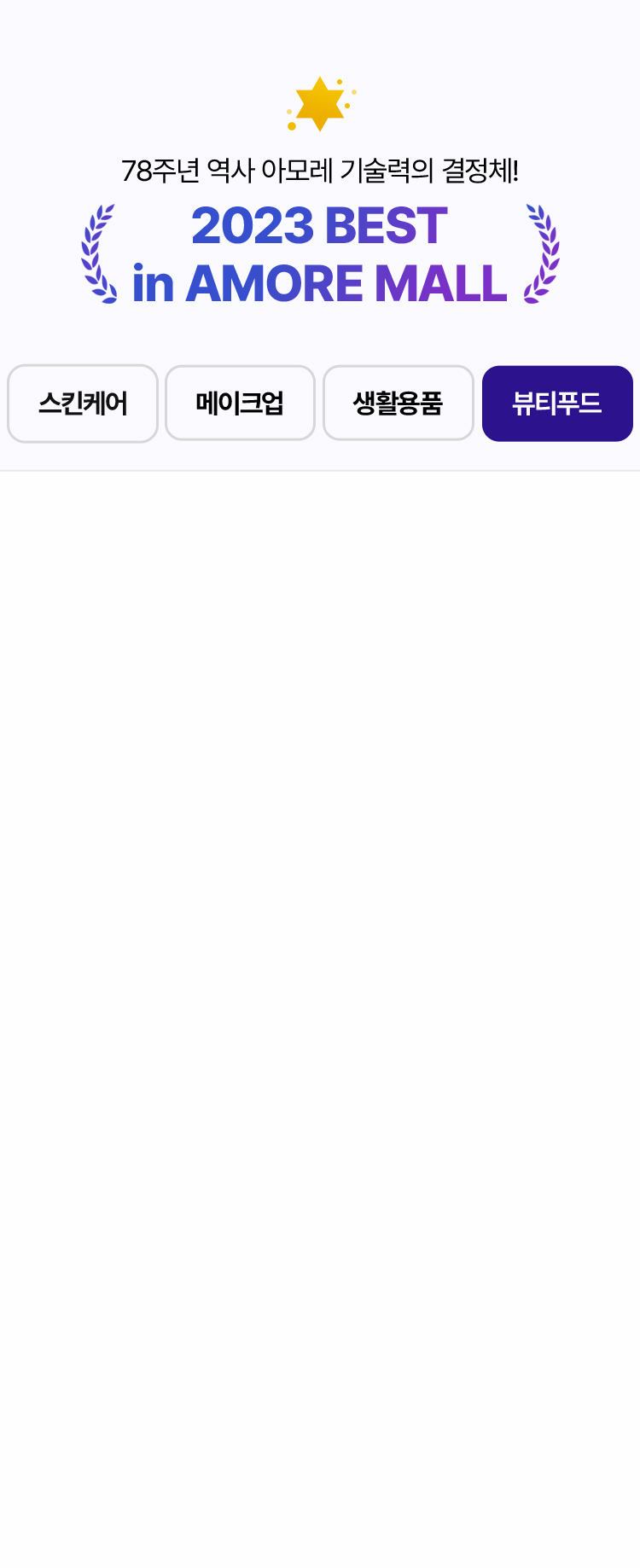Tap the 뷰티푸드 tab
Viewport: 640px width, 1568px height.
coord(557,404)
